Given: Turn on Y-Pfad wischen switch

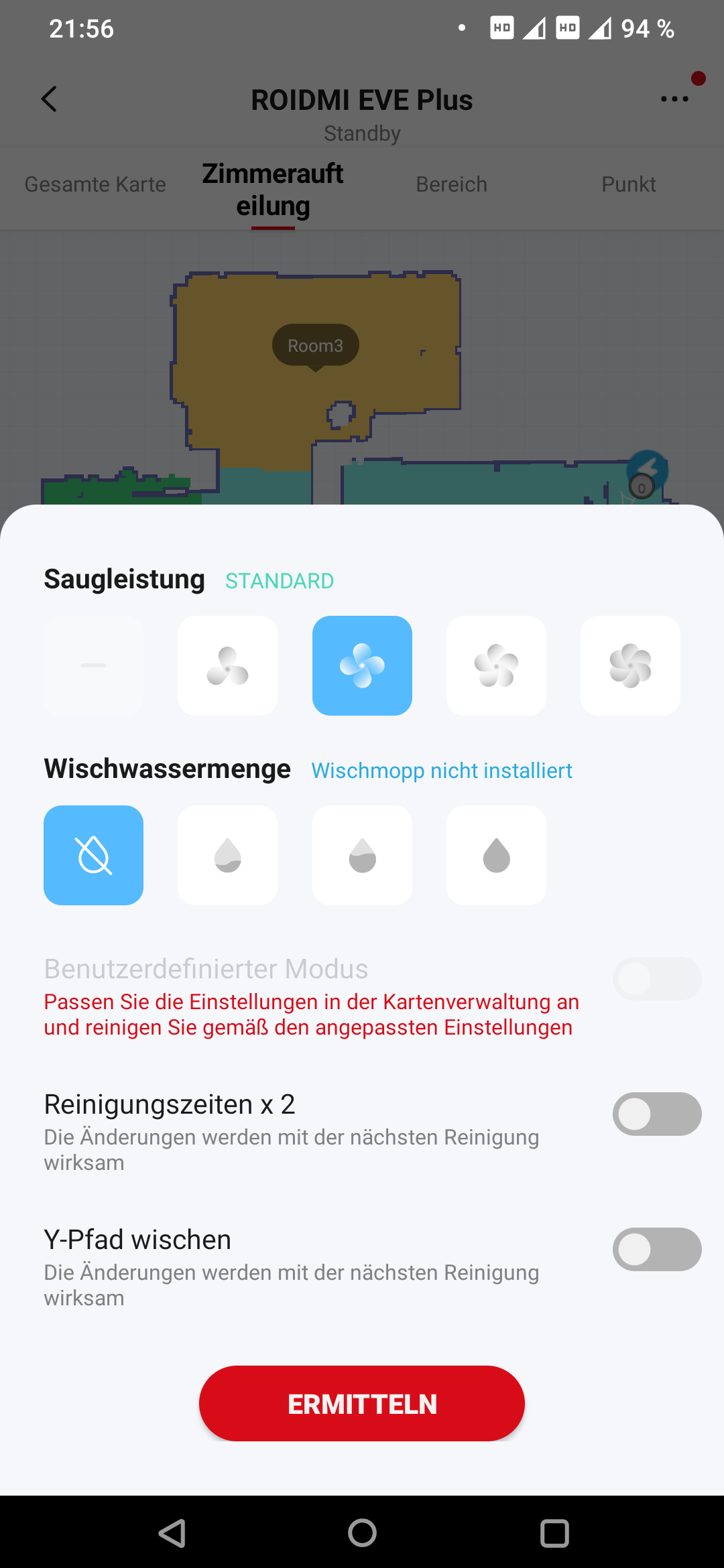Looking at the screenshot, I should [x=657, y=1249].
